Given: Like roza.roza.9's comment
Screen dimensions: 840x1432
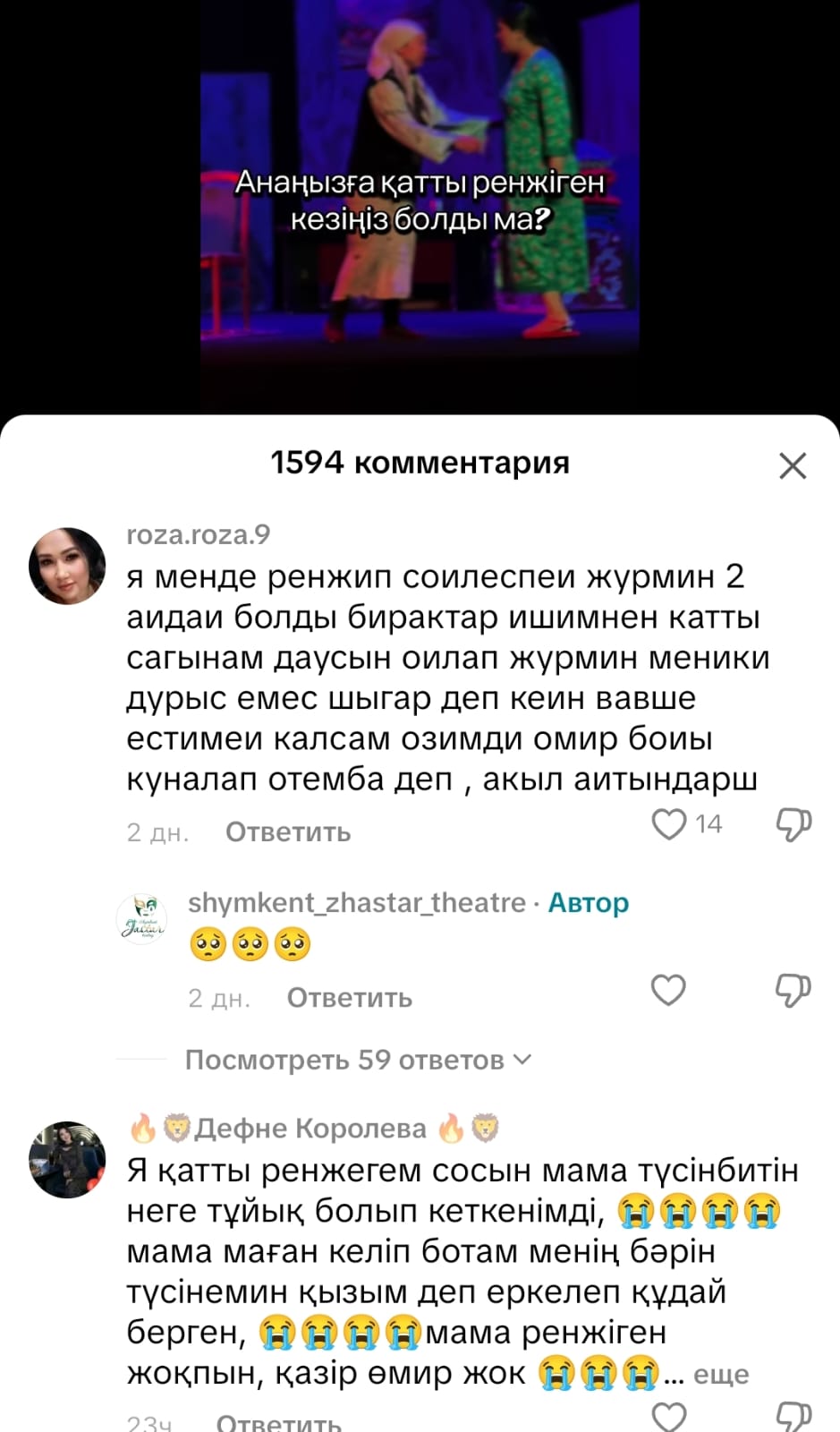Looking at the screenshot, I should click(x=668, y=824).
